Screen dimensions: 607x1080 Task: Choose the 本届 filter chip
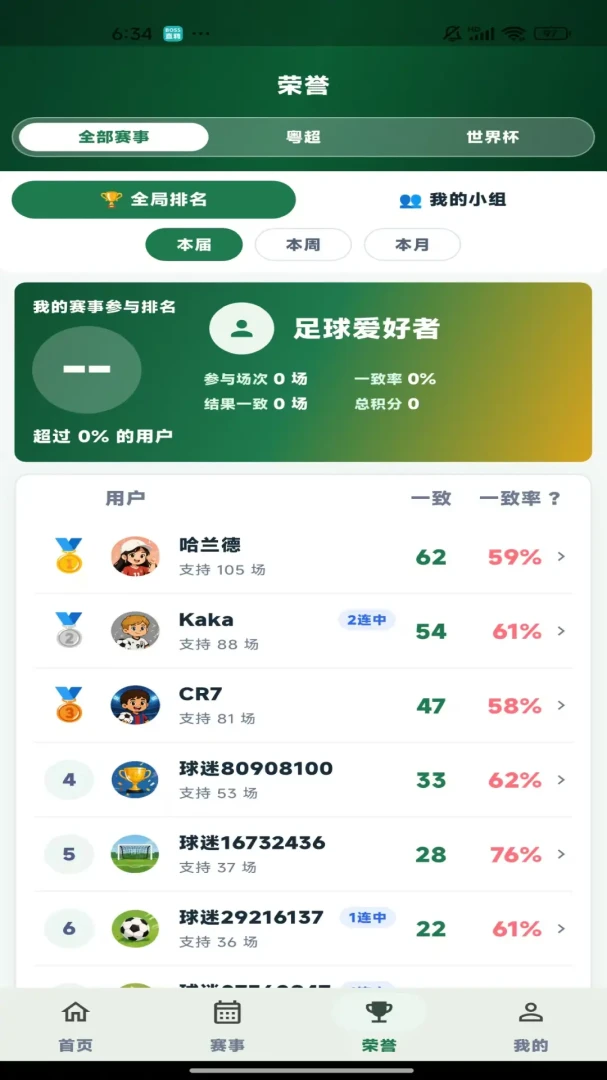tap(194, 245)
